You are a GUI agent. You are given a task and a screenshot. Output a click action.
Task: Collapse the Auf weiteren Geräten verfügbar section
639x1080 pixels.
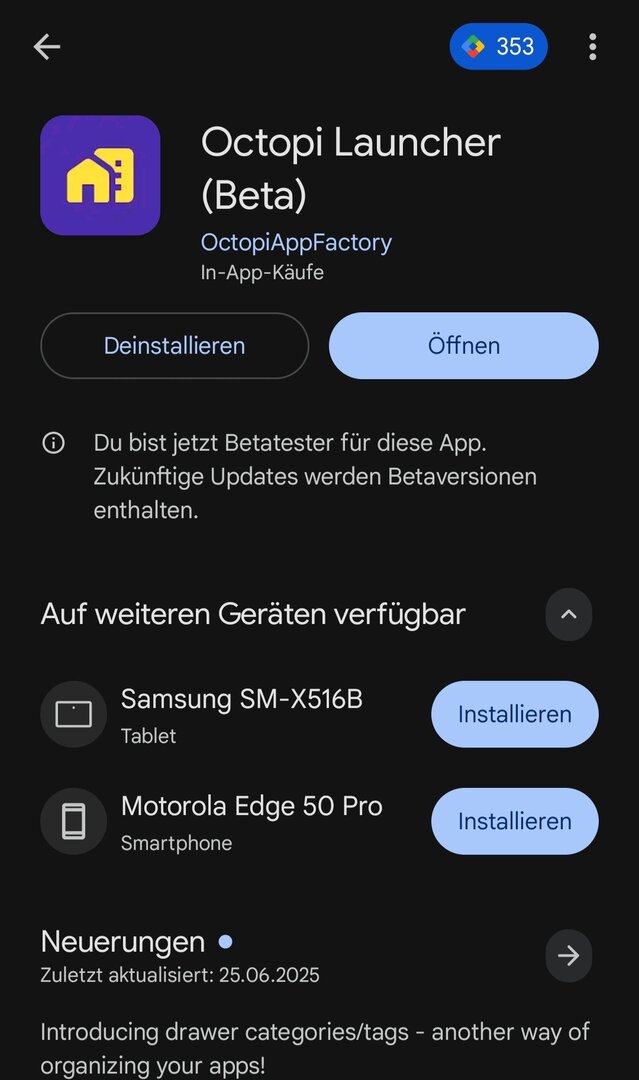coord(568,614)
